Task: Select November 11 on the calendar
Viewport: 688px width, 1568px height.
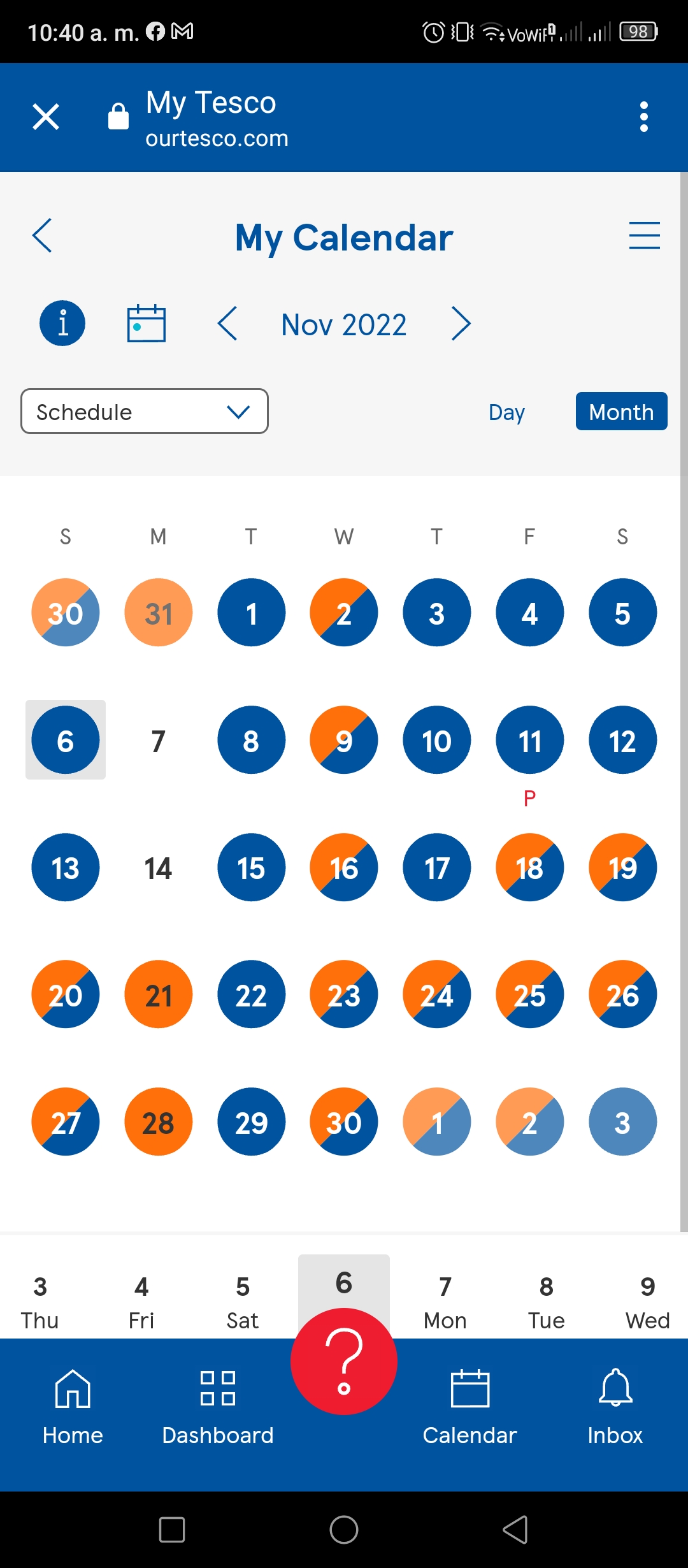Action: pos(529,740)
